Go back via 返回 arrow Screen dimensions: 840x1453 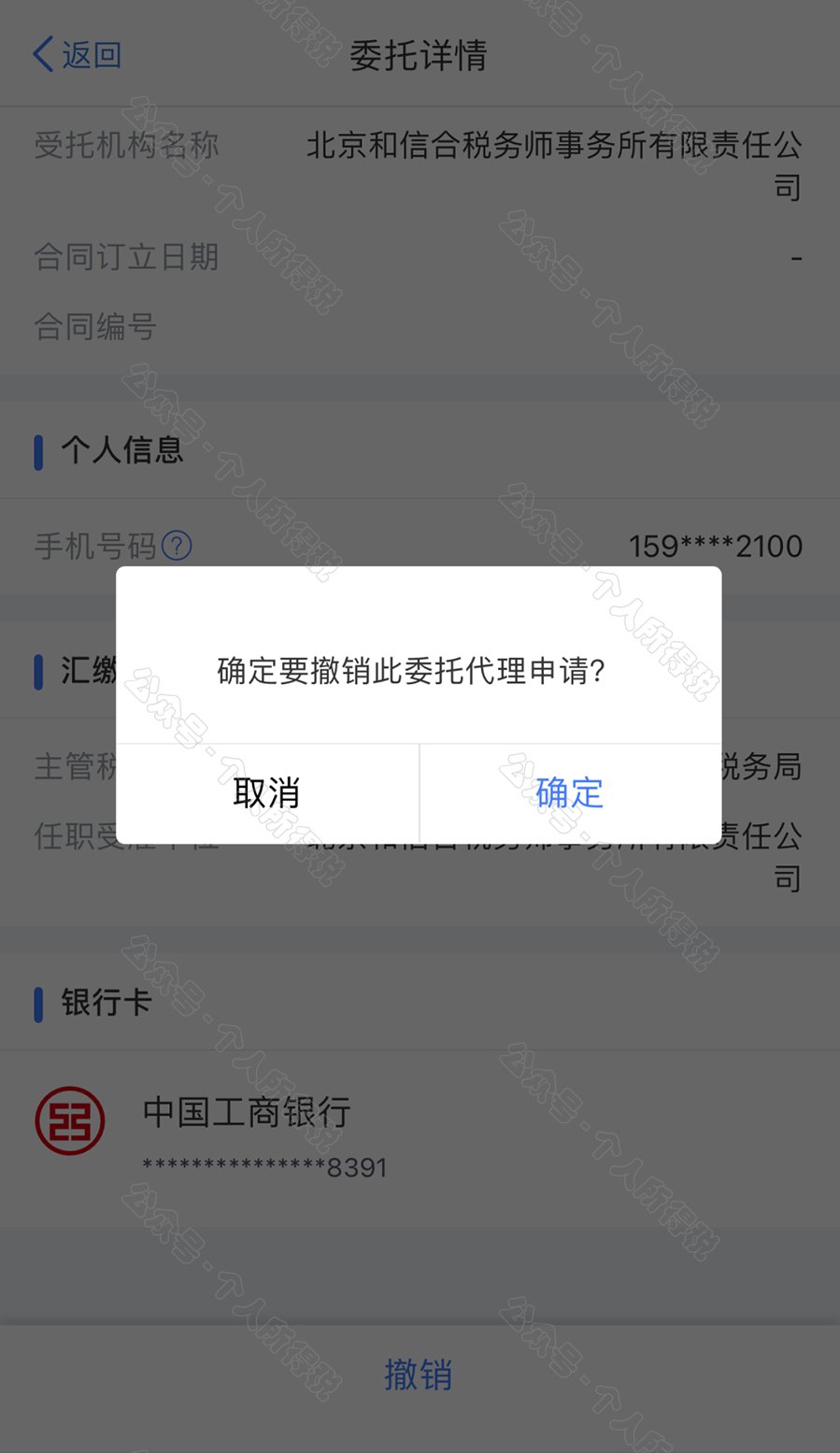point(77,55)
